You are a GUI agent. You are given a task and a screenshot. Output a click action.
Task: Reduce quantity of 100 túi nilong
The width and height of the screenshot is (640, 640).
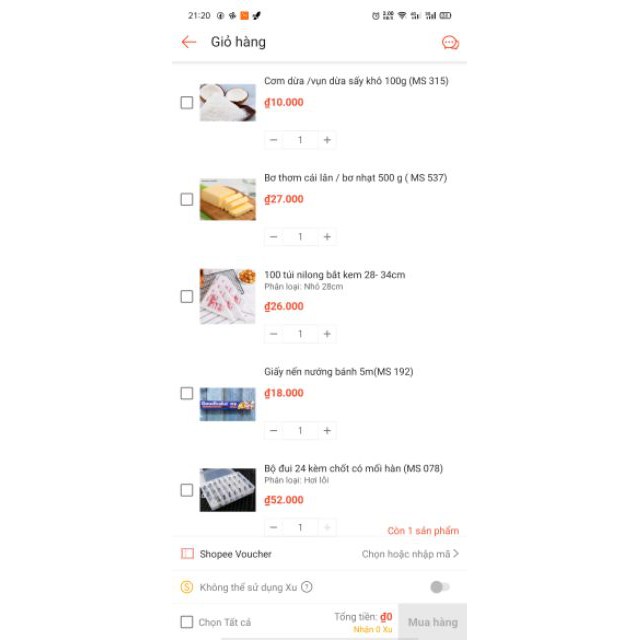274,334
